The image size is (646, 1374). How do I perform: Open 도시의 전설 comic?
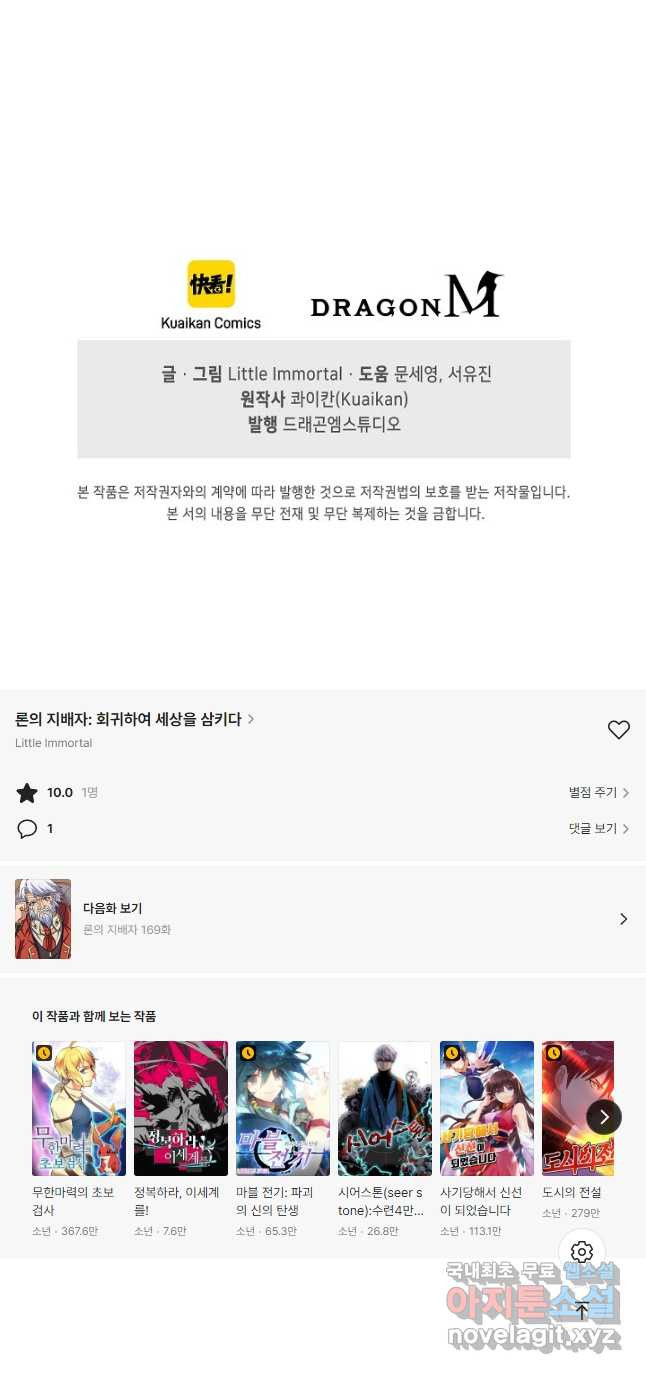click(x=577, y=1109)
